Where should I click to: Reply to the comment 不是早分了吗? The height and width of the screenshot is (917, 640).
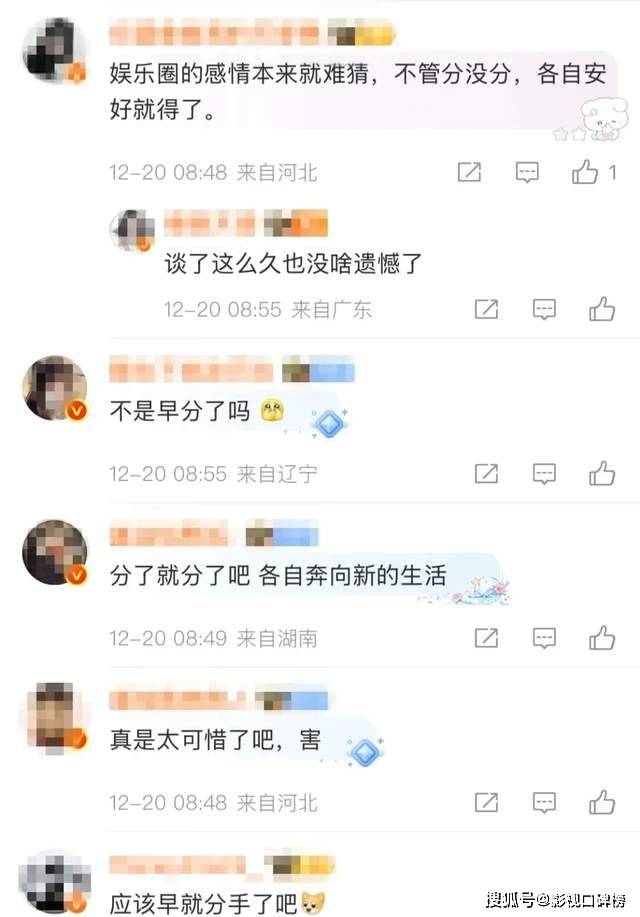(x=544, y=473)
